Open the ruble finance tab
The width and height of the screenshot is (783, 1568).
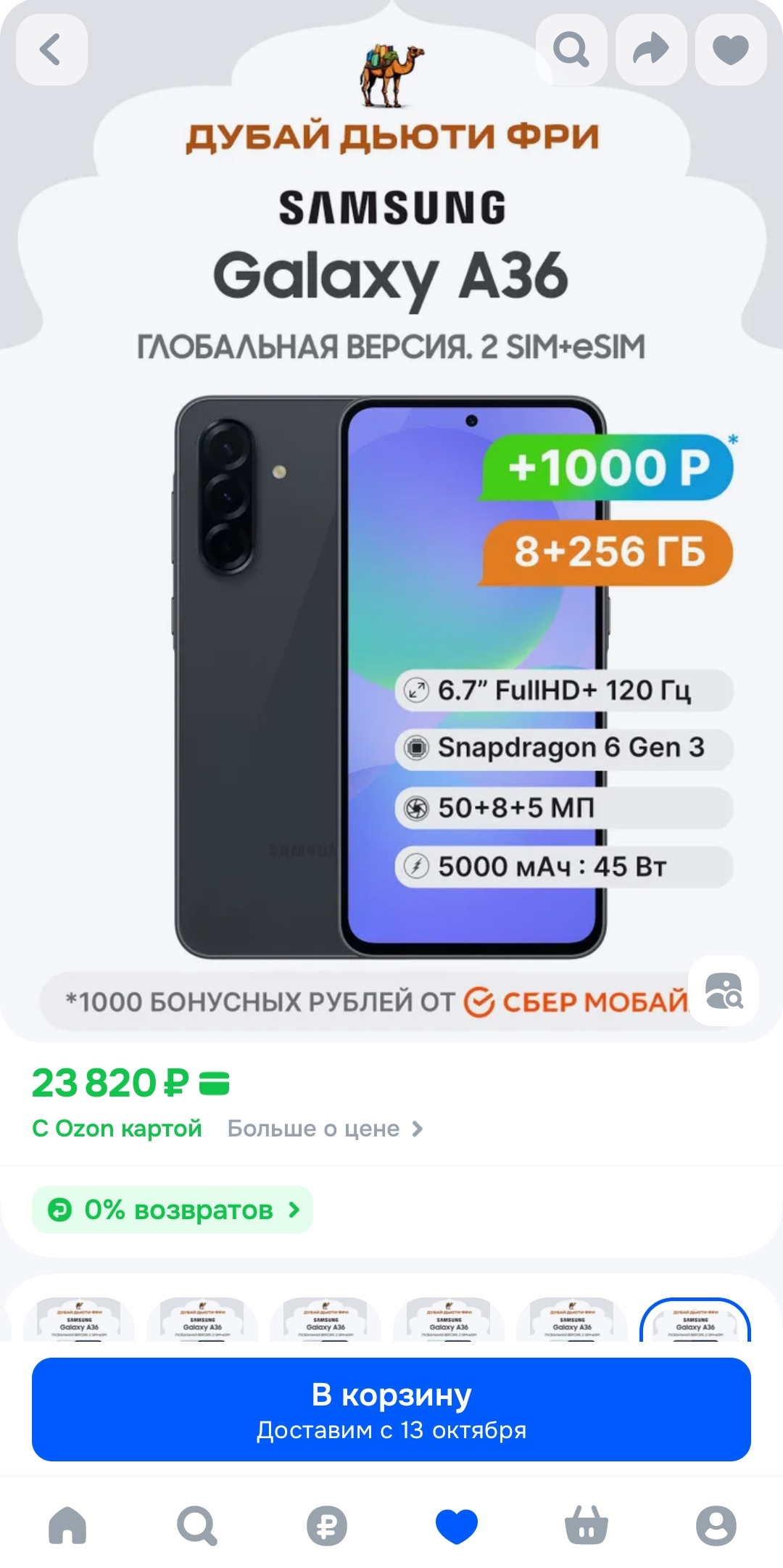point(326,1525)
